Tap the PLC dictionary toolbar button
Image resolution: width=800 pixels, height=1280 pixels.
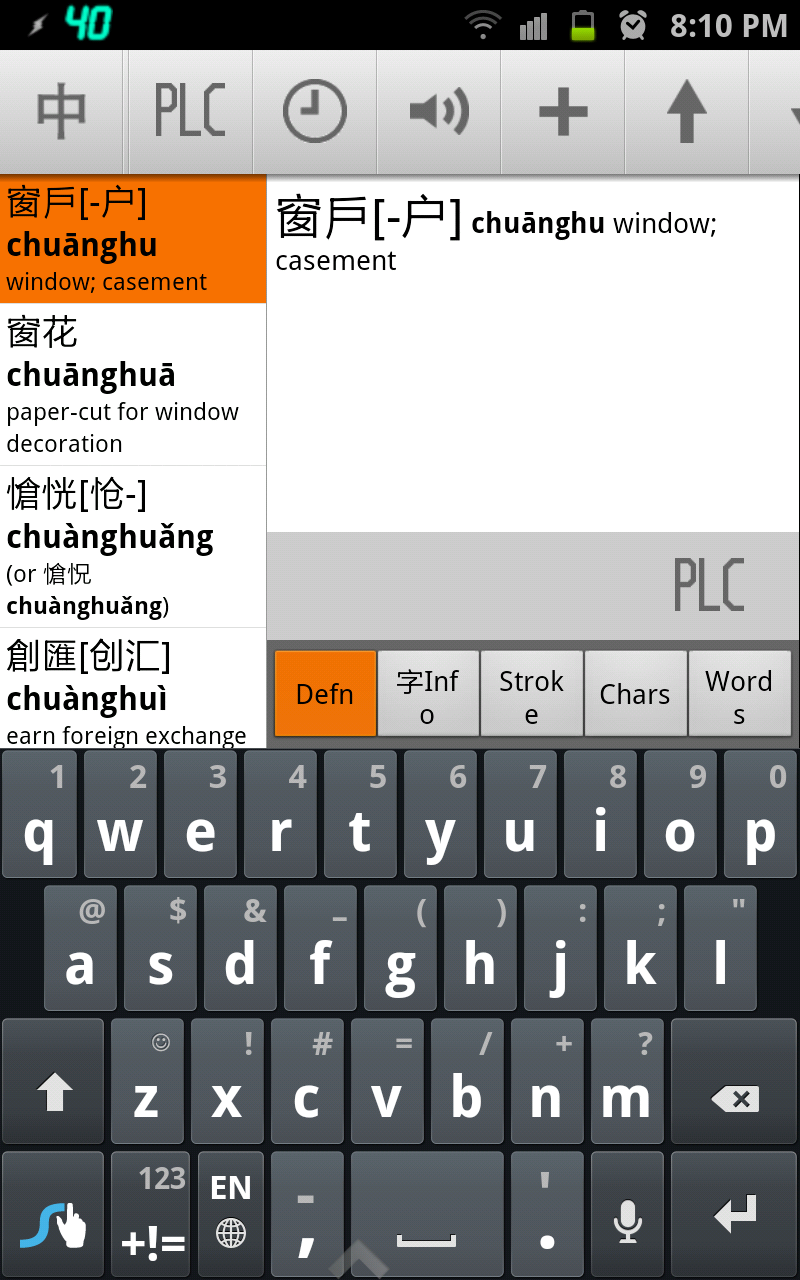(190, 111)
